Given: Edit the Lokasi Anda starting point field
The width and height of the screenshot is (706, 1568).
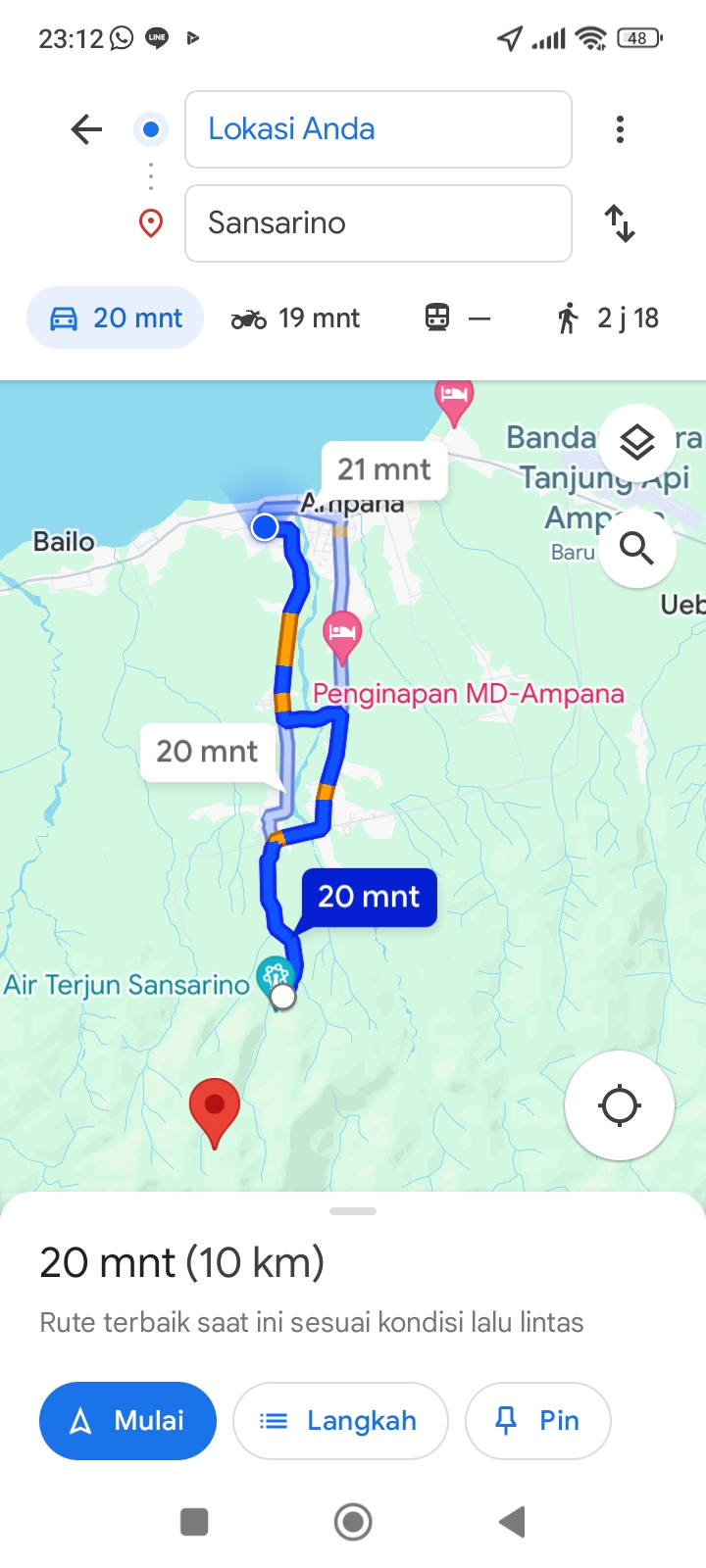Looking at the screenshot, I should click(x=378, y=129).
